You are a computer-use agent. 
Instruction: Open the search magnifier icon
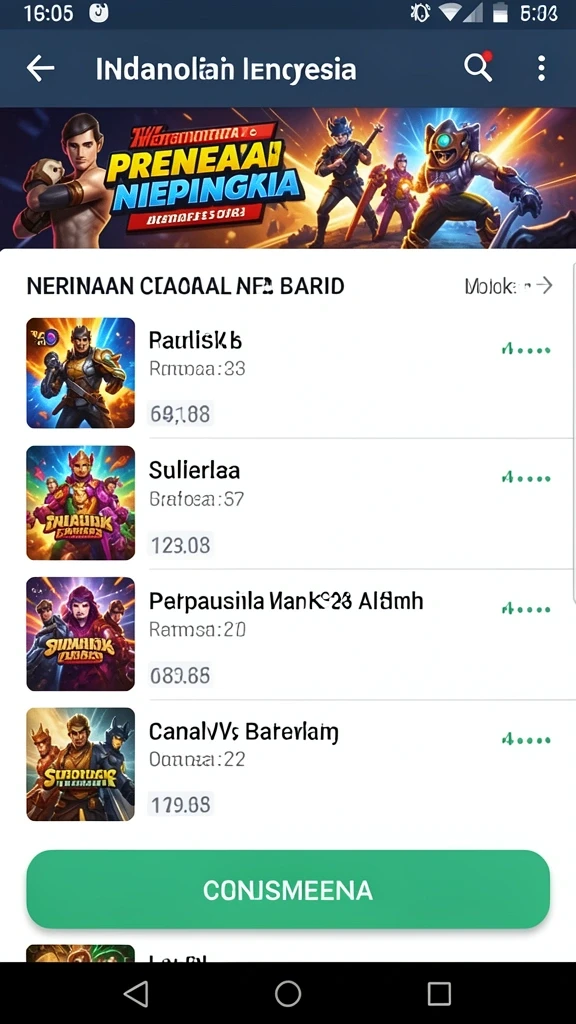(x=478, y=67)
